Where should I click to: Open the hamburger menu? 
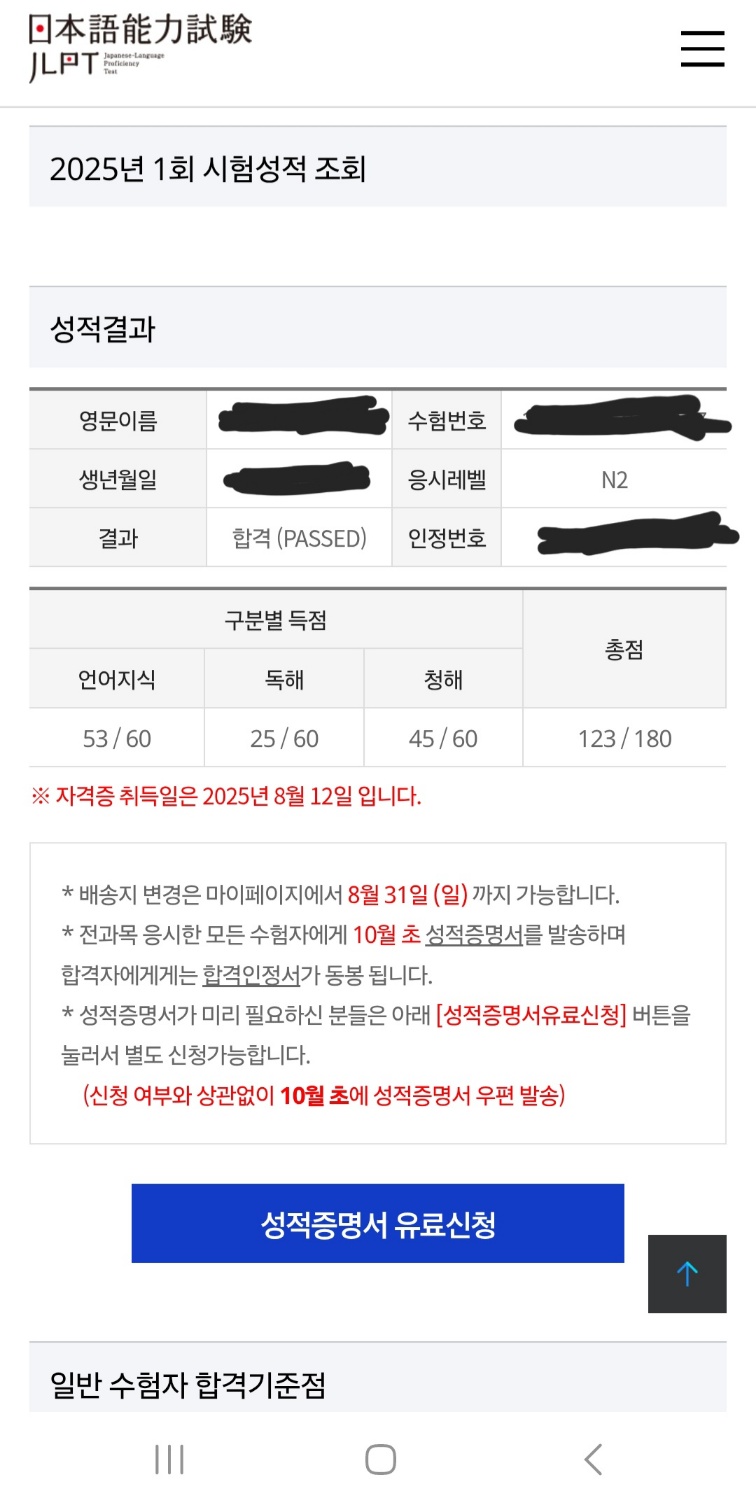702,48
